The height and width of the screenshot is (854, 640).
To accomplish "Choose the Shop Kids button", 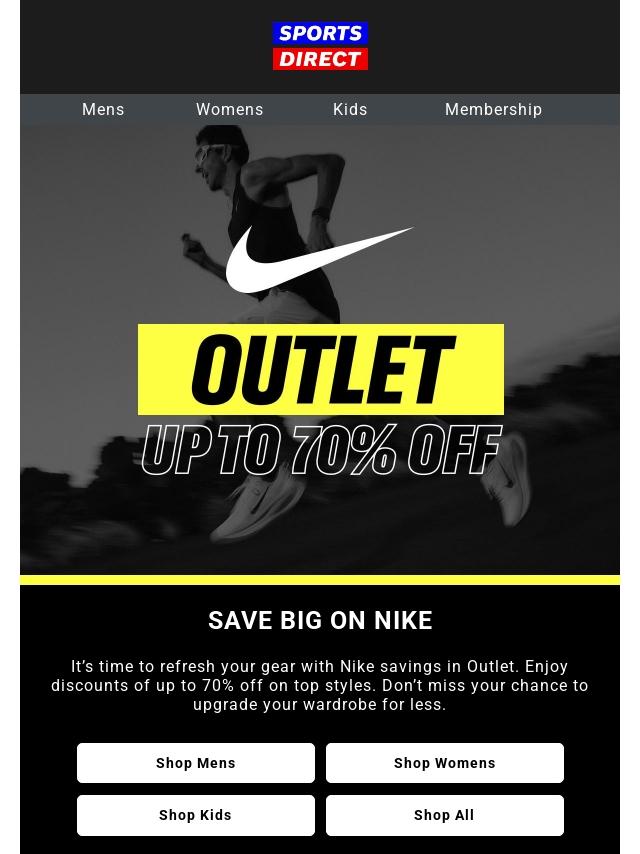I will pyautogui.click(x=196, y=815).
